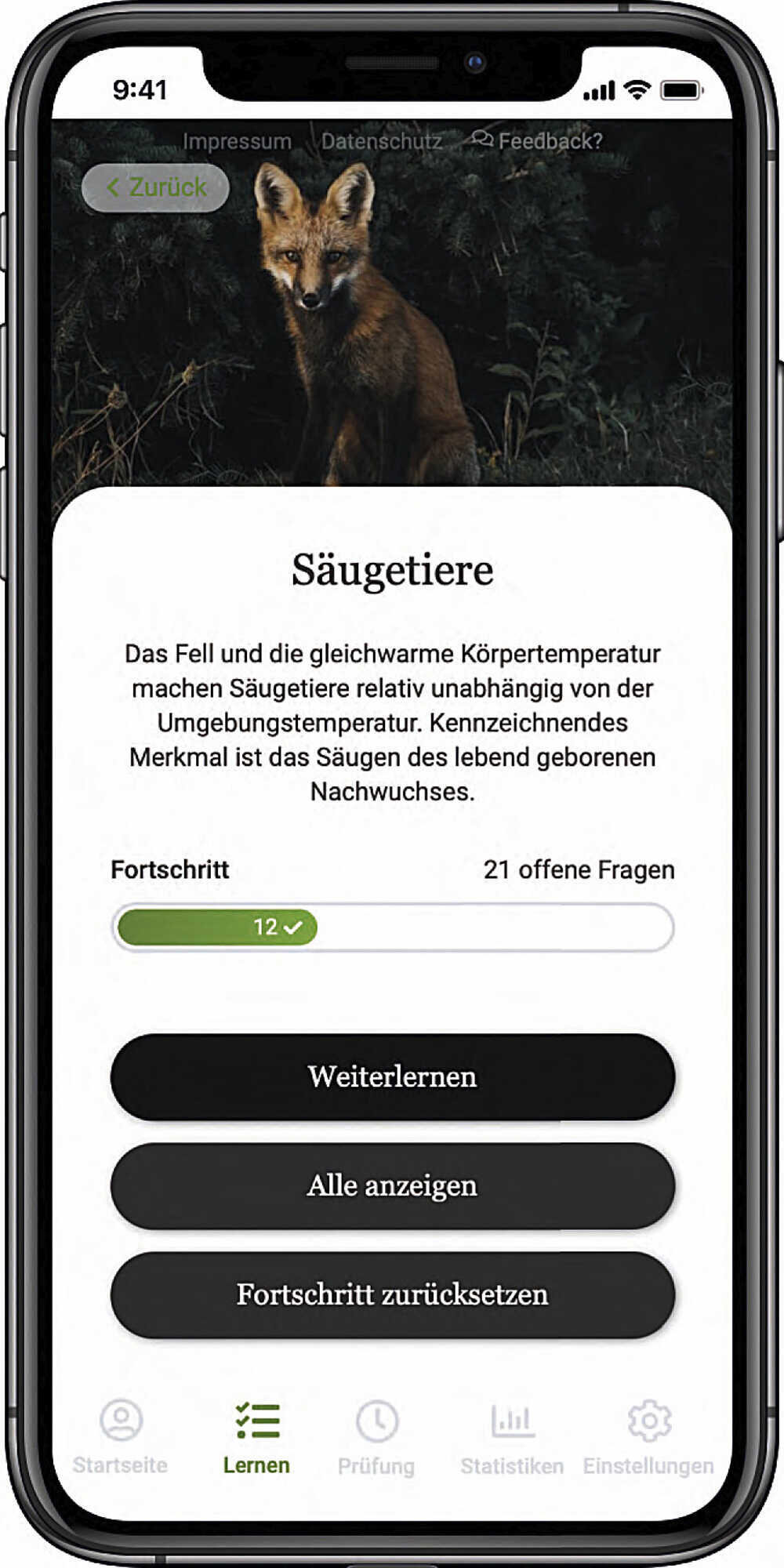
Task: Select the Lernen tab
Action: click(x=256, y=1437)
